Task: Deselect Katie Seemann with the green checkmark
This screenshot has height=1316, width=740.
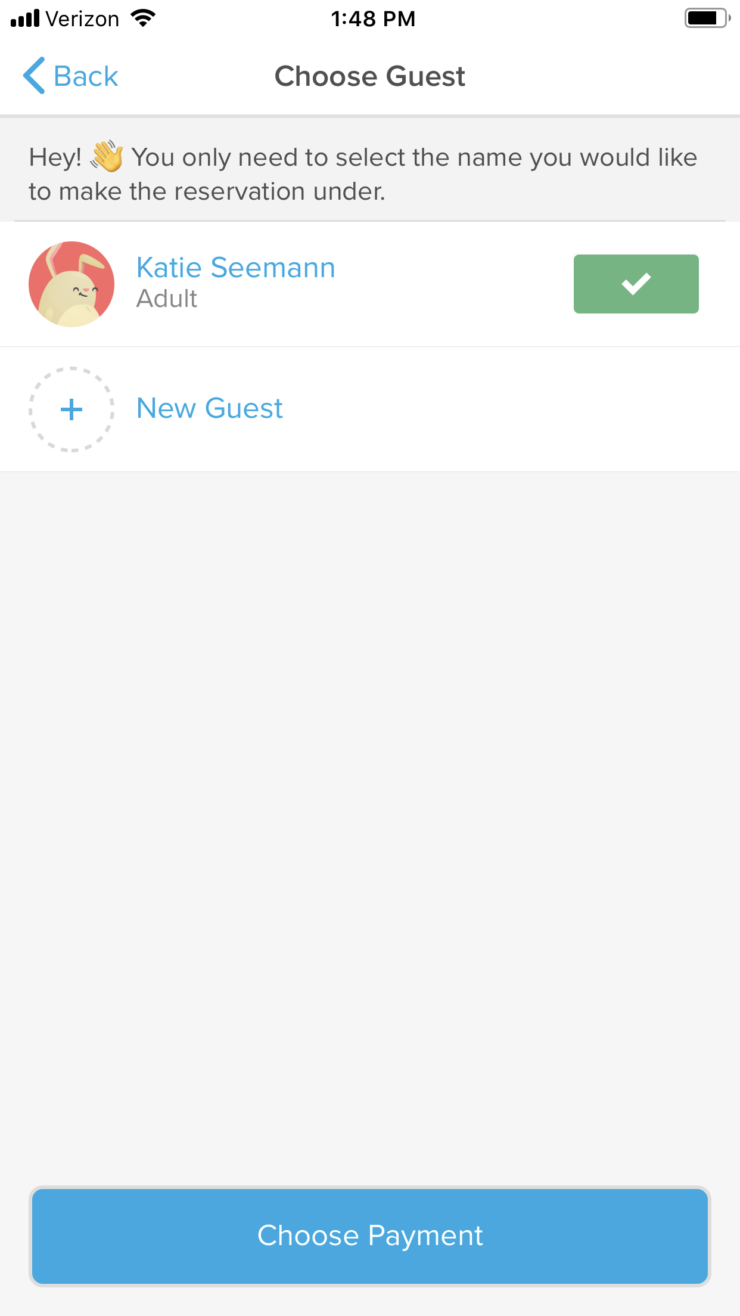Action: (635, 284)
